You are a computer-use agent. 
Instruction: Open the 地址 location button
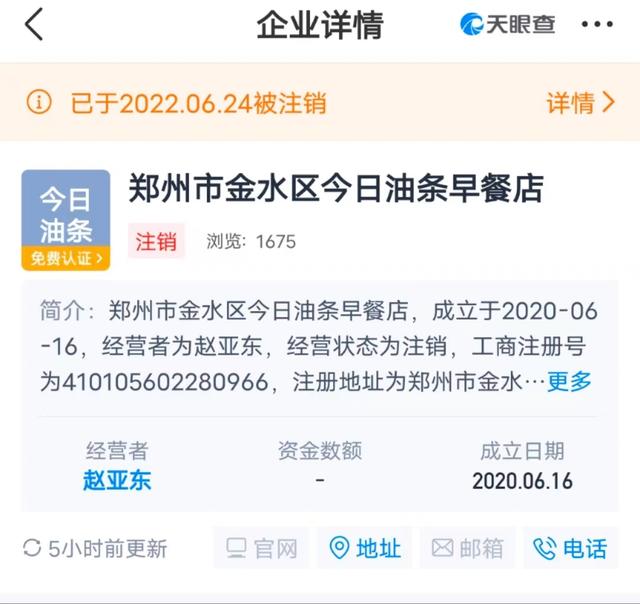[365, 548]
